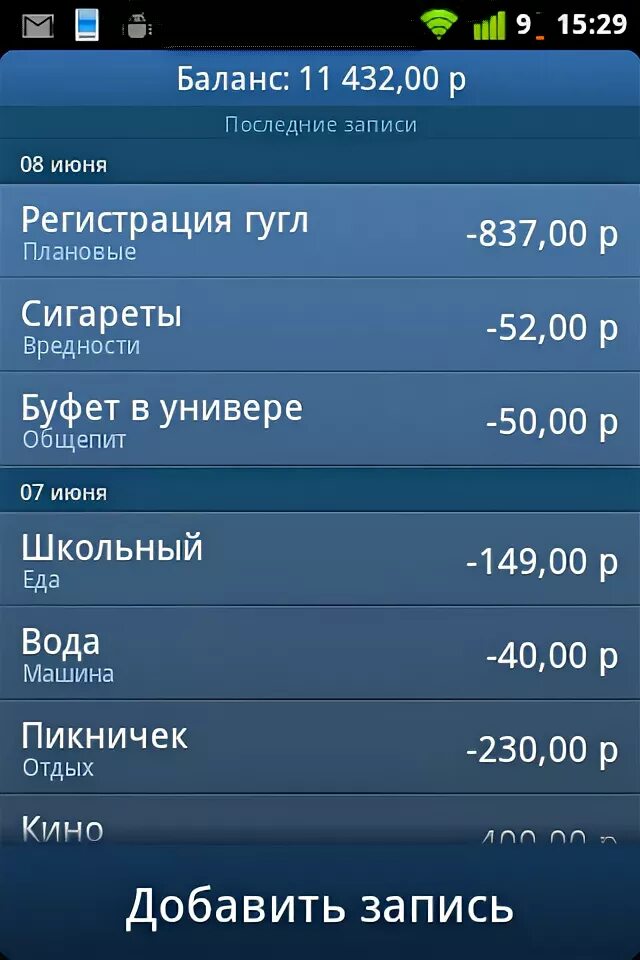Open the Вода expense entry
Screen dimensions: 640x960
point(320,654)
